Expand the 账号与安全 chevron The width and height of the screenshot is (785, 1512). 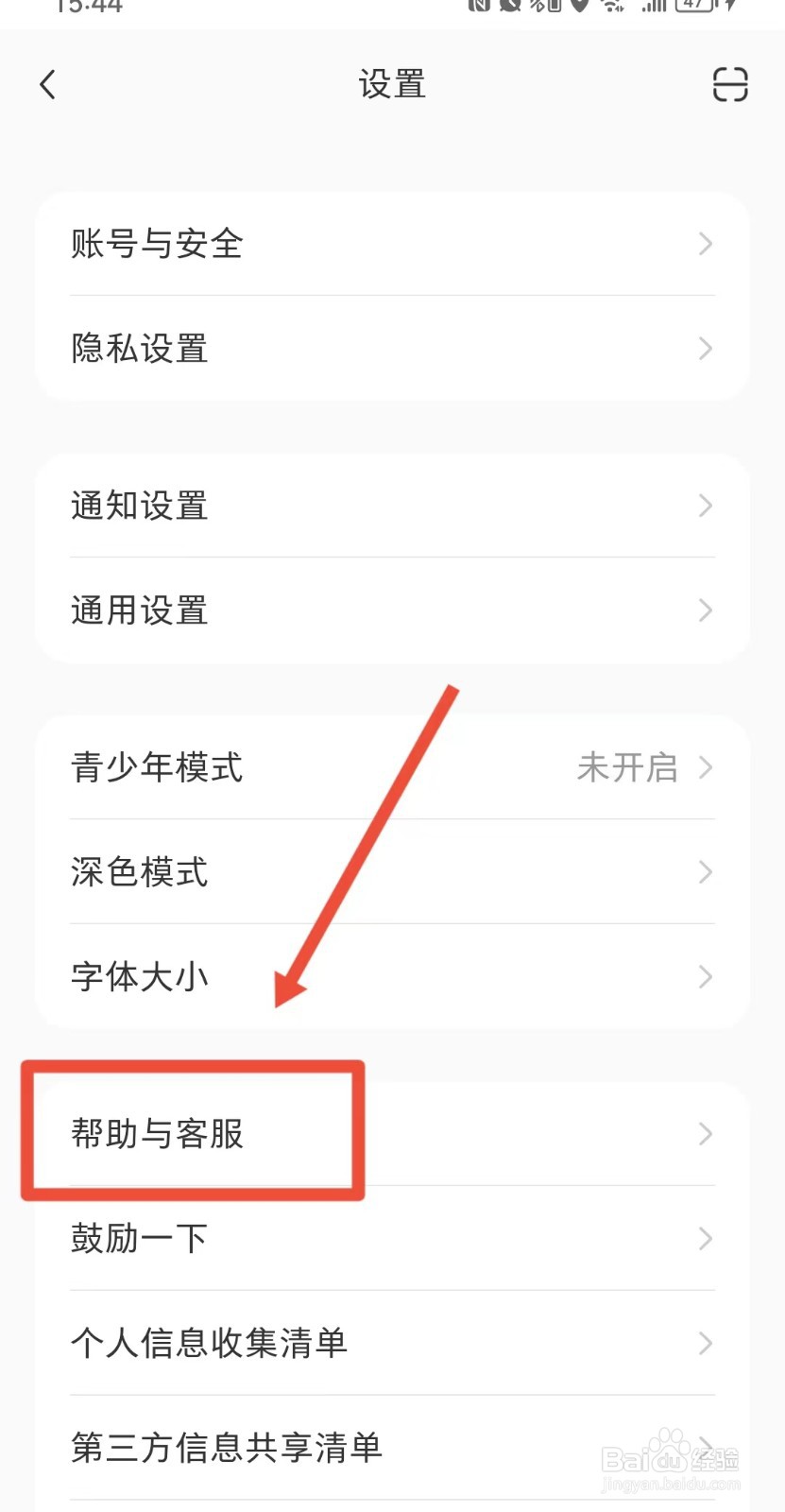pos(705,244)
